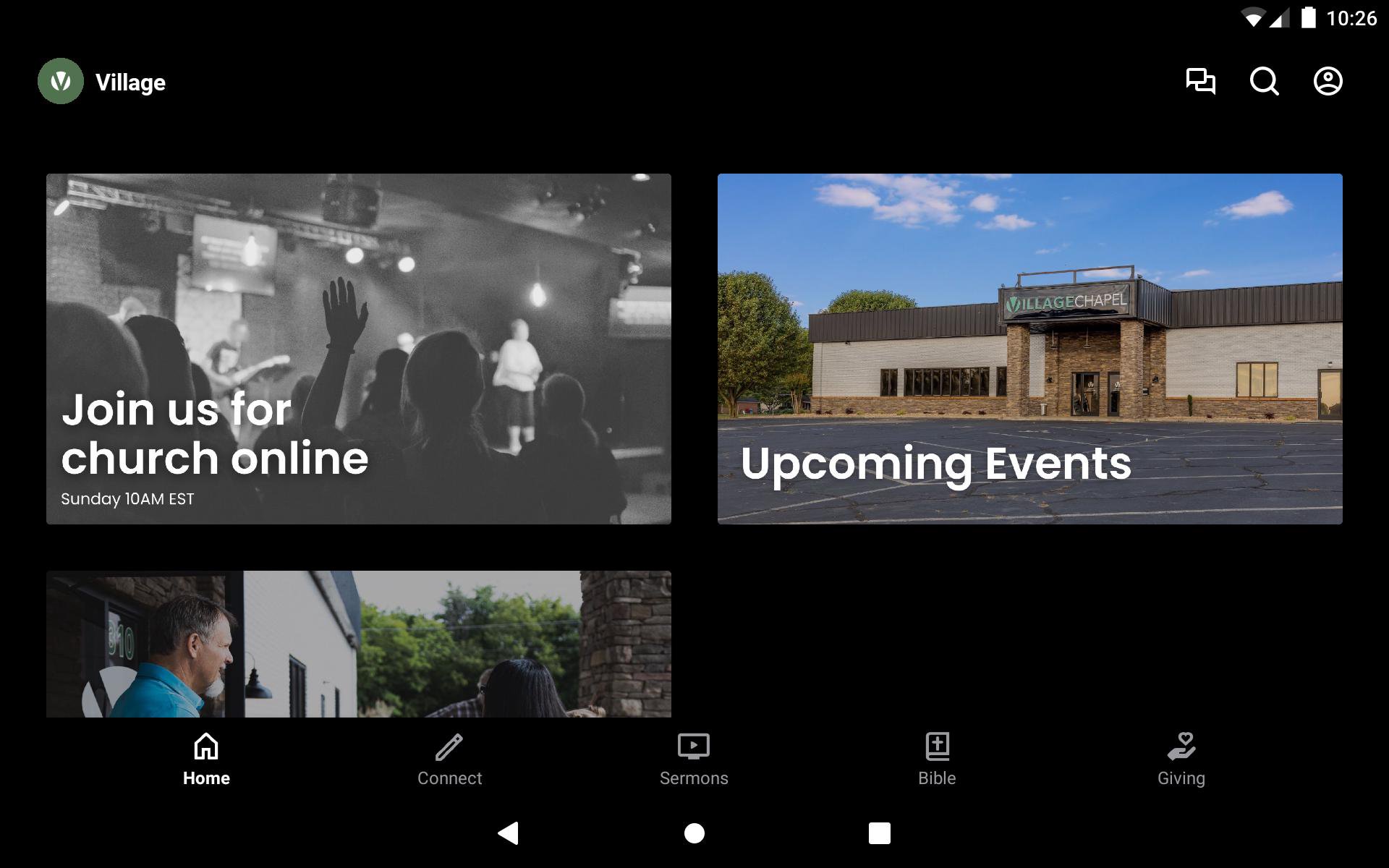
Task: Select the Home tab
Action: 206,759
